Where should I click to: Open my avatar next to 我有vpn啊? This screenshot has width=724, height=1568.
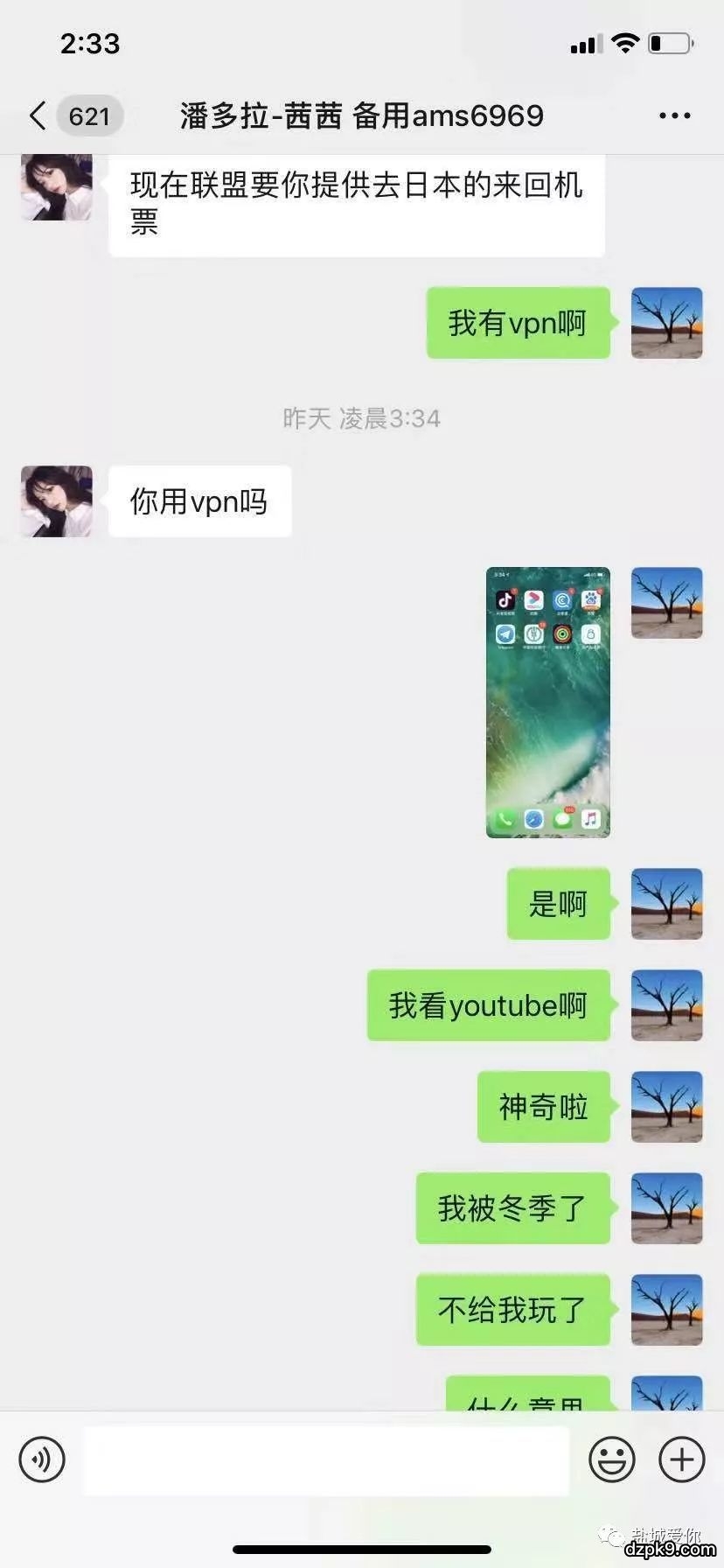click(666, 323)
